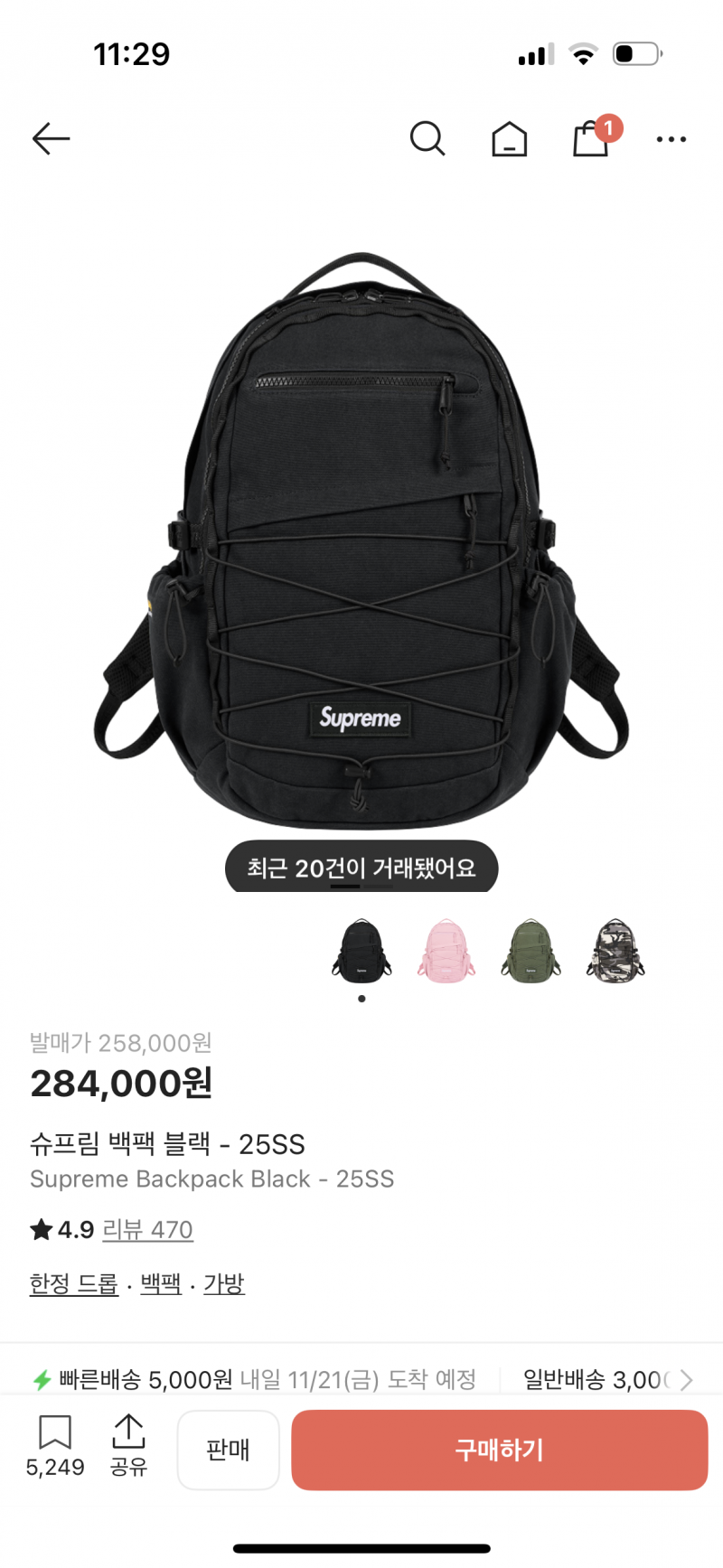723x1568 pixels.
Task: Open the 백팩 category link
Action: click(161, 1283)
